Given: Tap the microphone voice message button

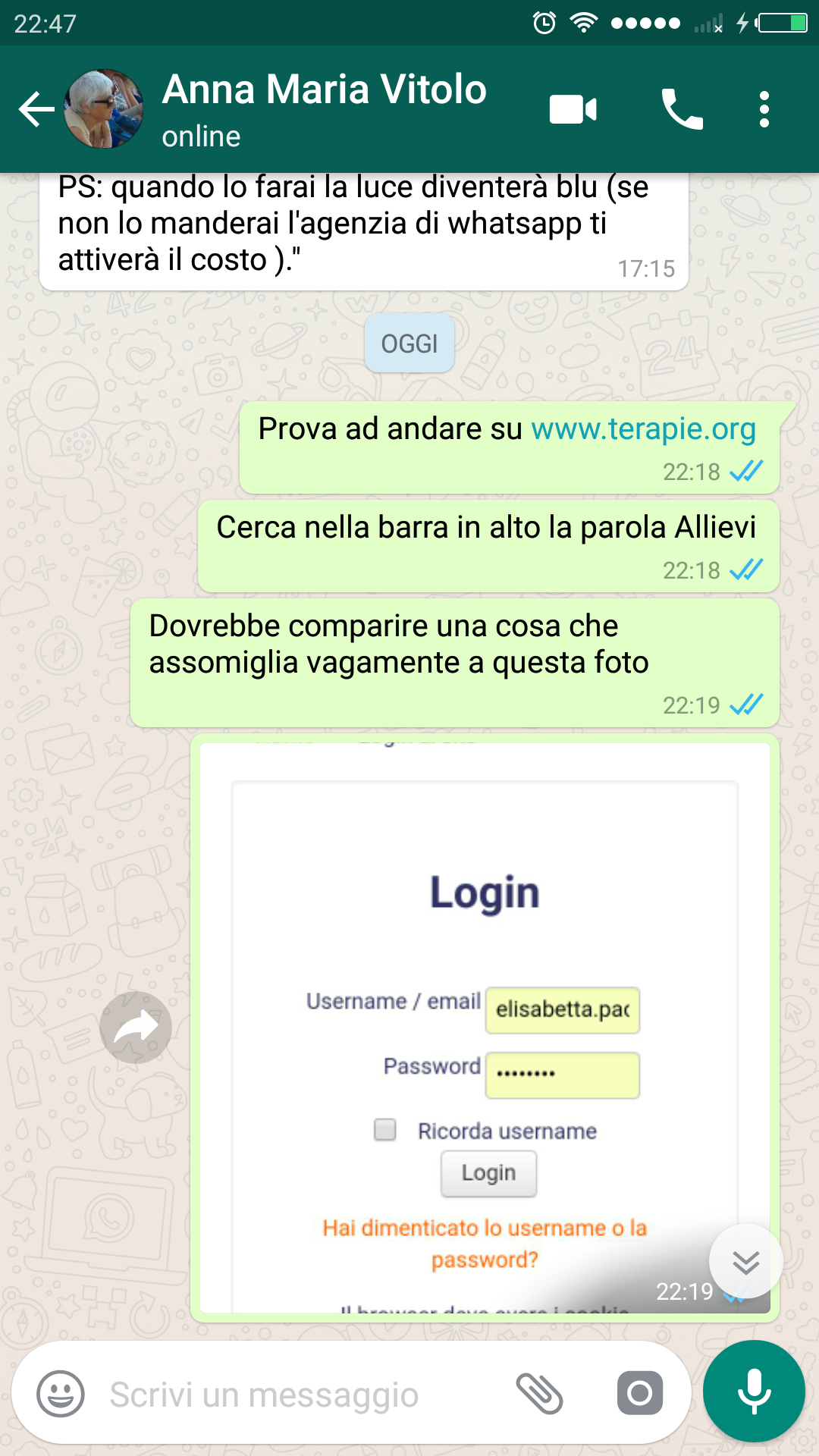Looking at the screenshot, I should click(754, 1391).
